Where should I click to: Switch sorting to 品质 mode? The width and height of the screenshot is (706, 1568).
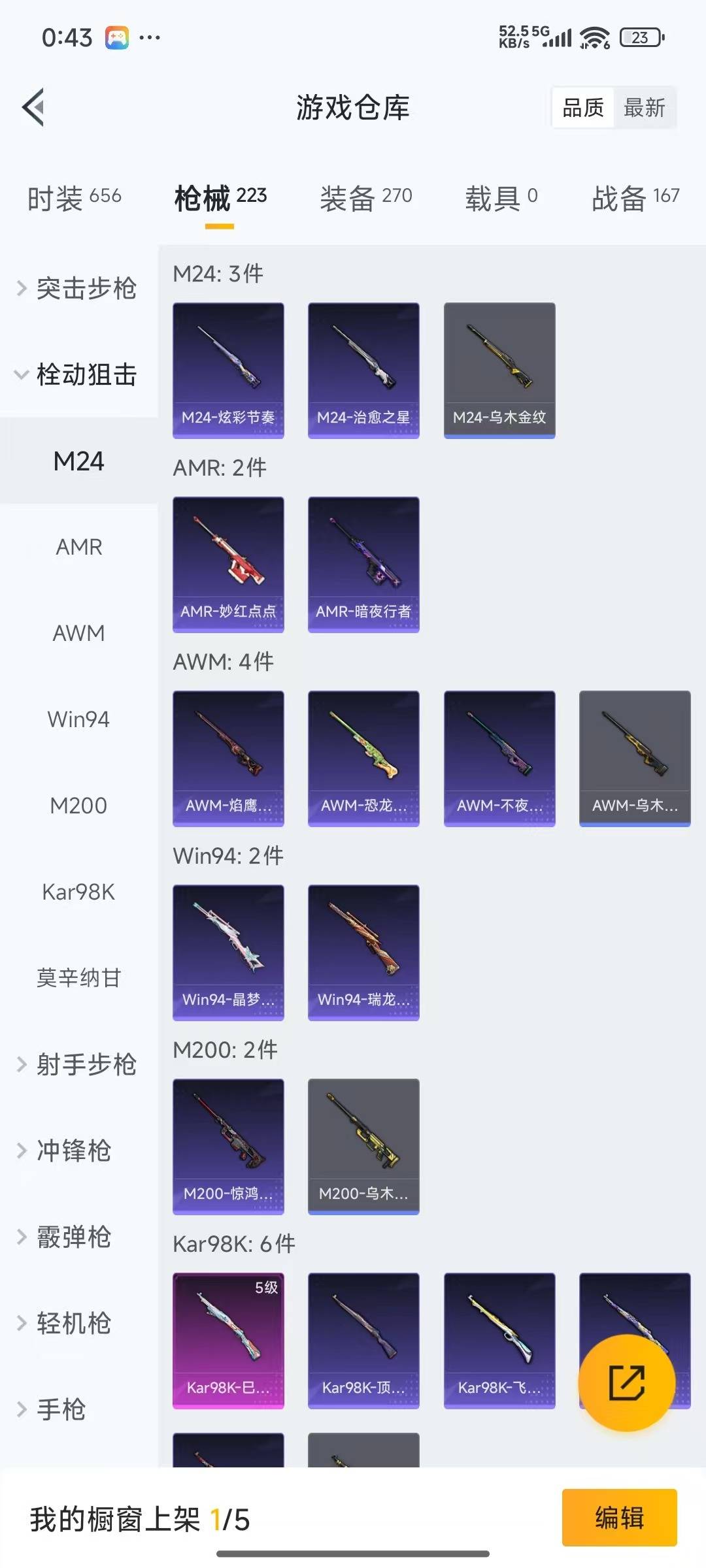[x=584, y=107]
